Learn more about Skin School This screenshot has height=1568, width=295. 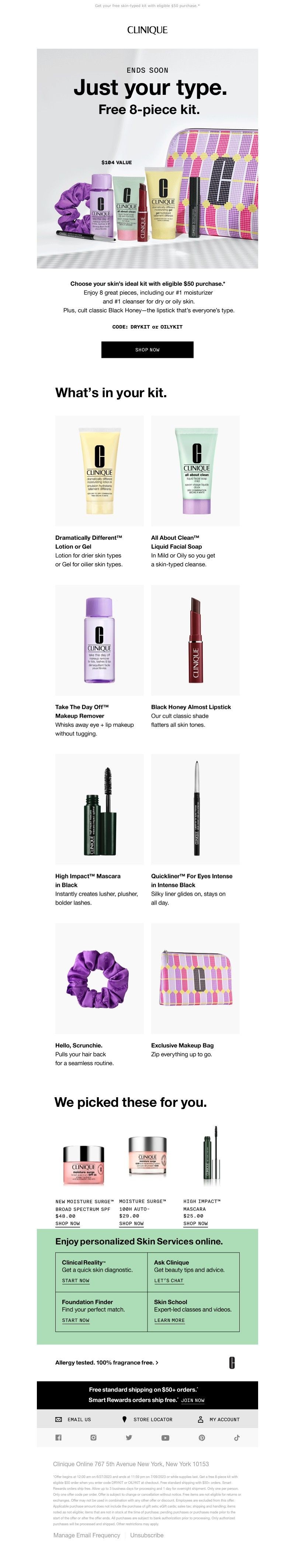[169, 1320]
